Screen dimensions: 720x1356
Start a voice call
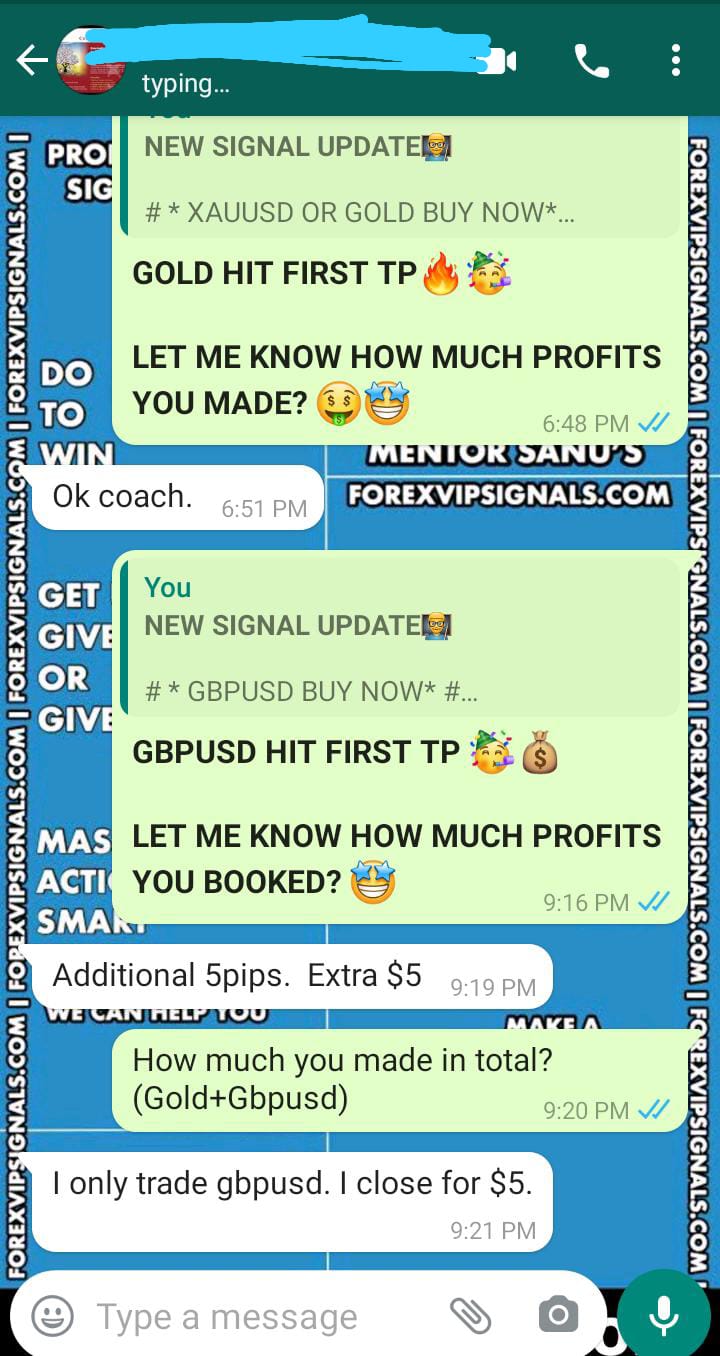[x=591, y=62]
